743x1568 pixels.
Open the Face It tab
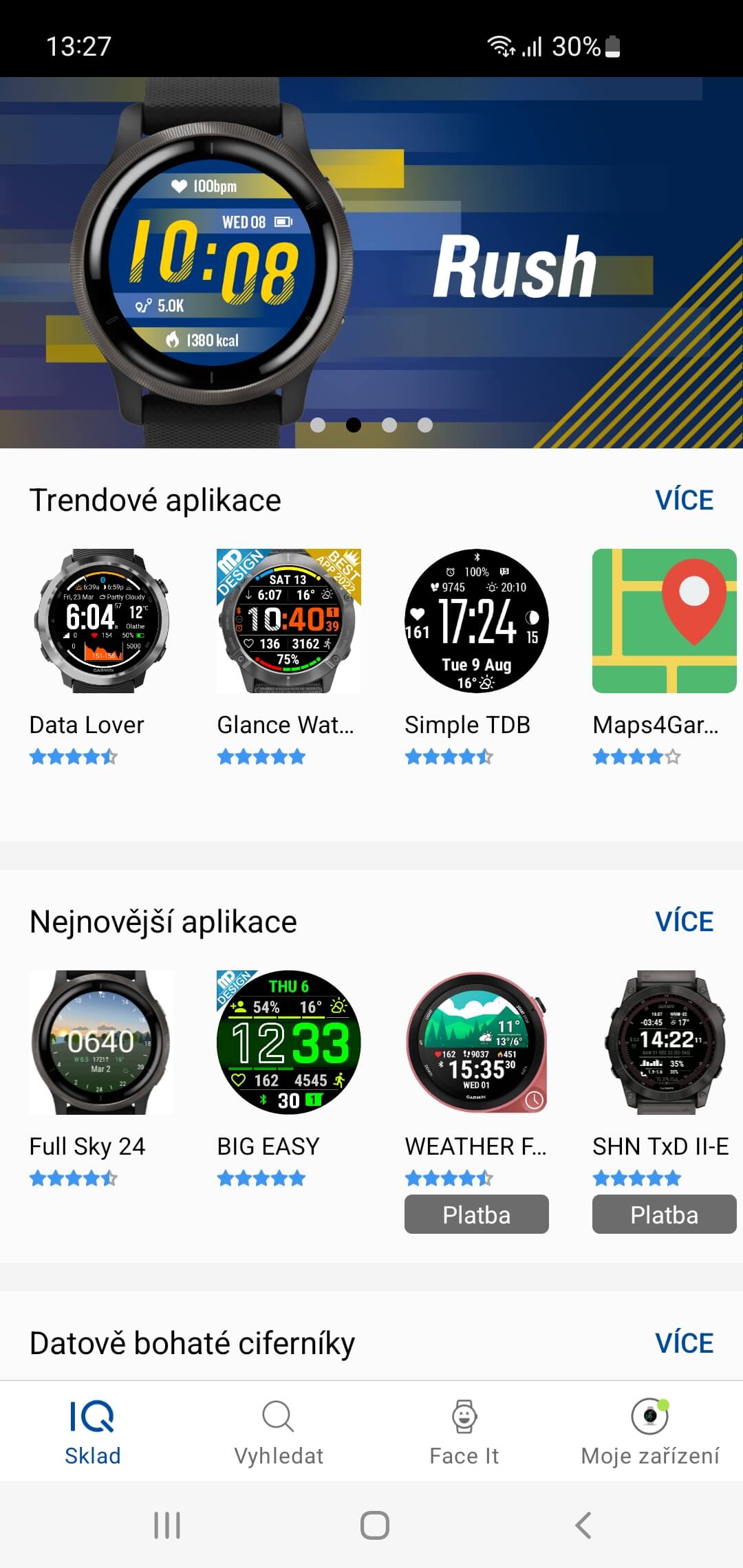(464, 1432)
